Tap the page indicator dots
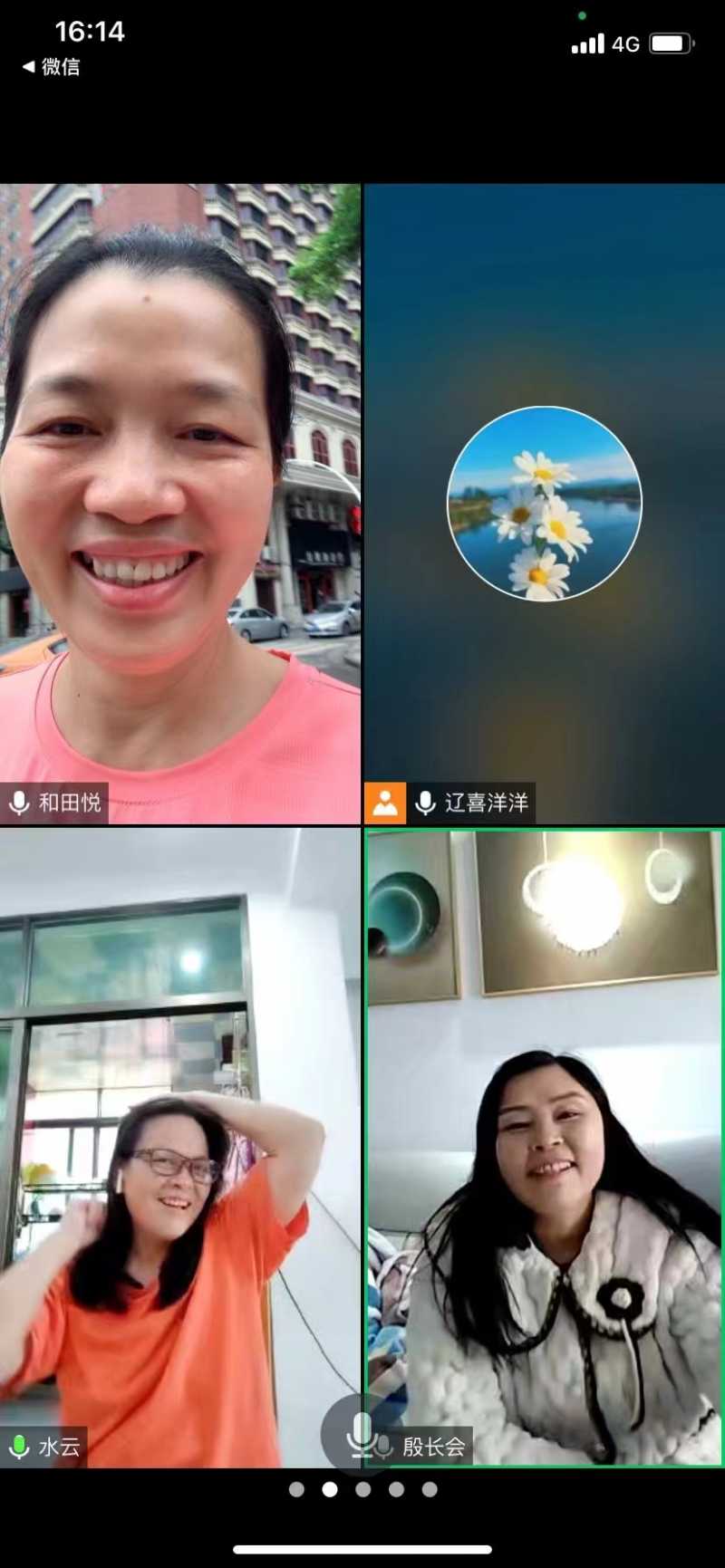Screen dimensions: 725x1568 tap(362, 1489)
